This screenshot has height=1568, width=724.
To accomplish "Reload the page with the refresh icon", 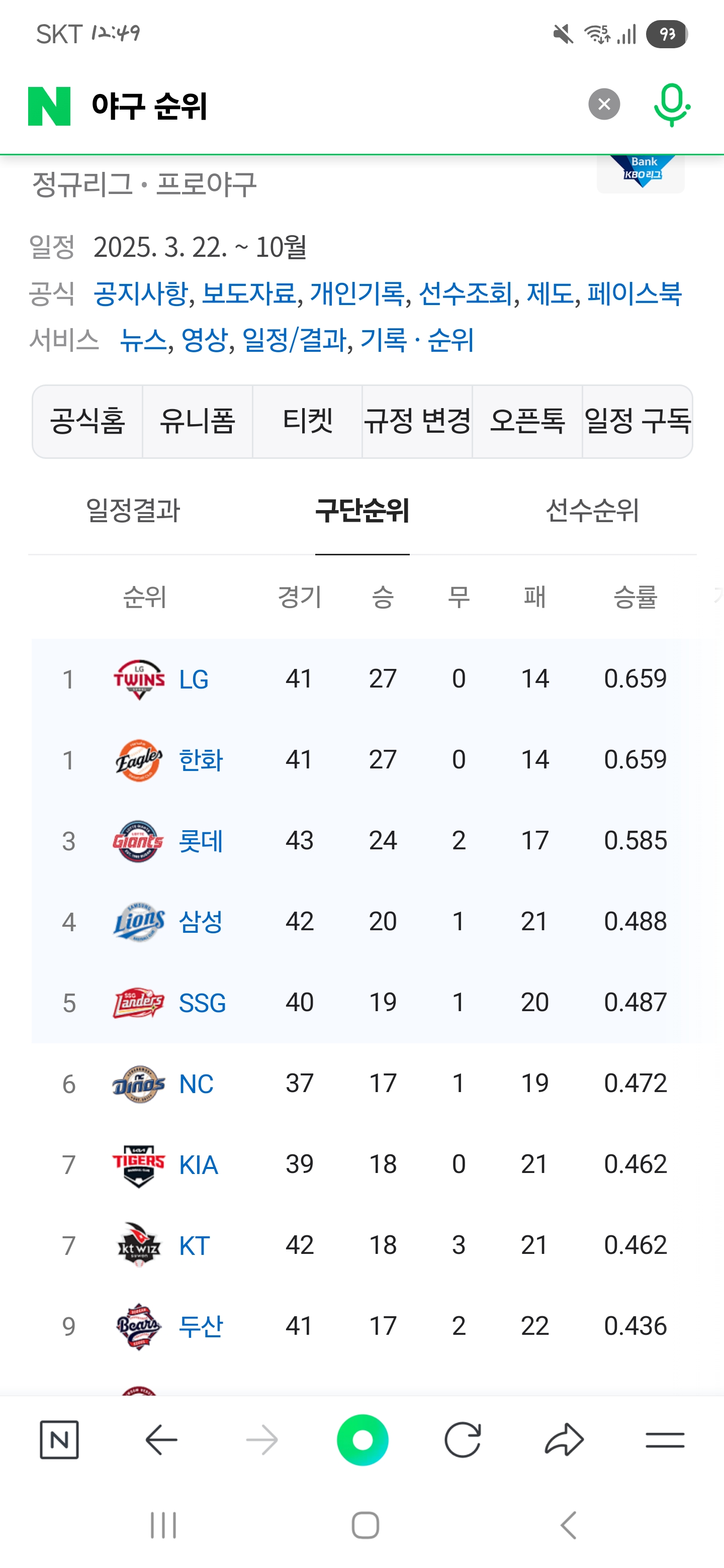I will [463, 1440].
